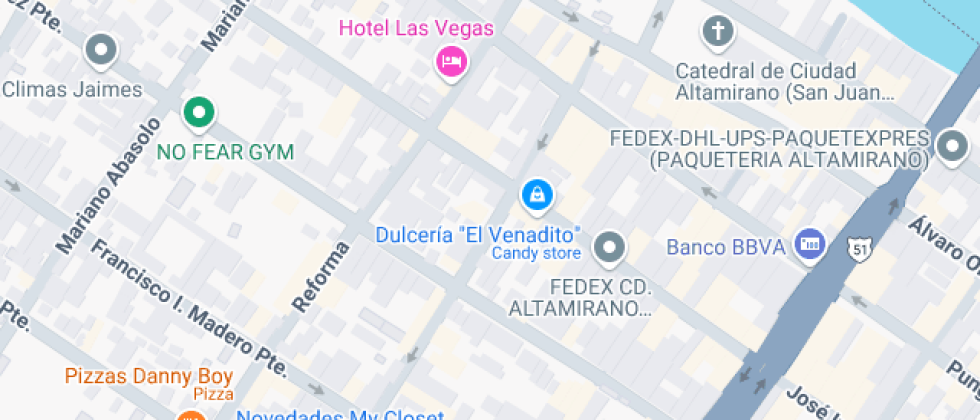The width and height of the screenshot is (980, 420).
Task: Select the NO FEAR GYM marker
Action: [199, 112]
